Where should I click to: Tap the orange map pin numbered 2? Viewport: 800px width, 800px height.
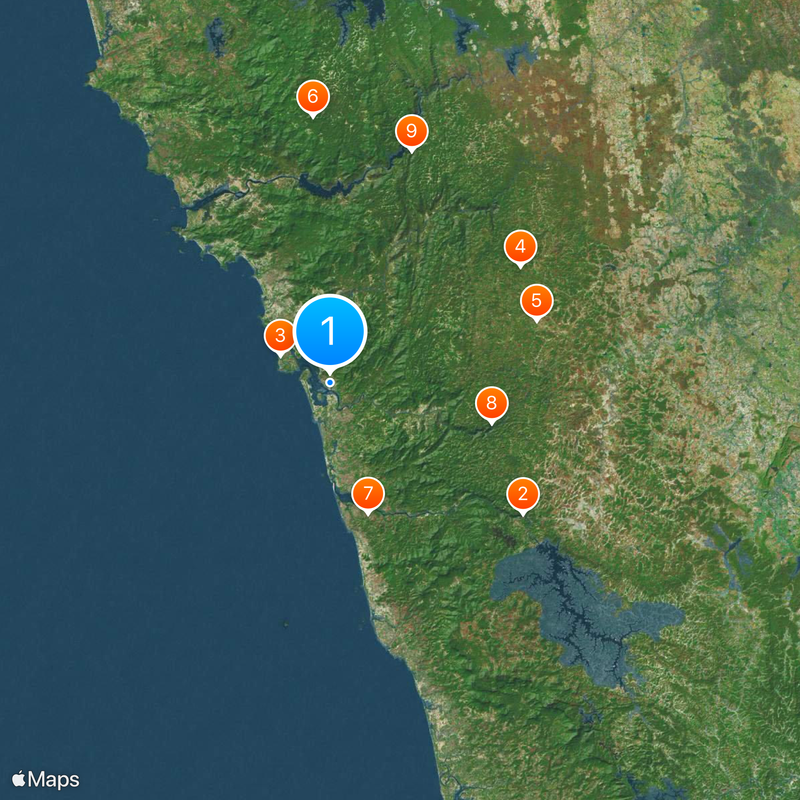pyautogui.click(x=522, y=494)
